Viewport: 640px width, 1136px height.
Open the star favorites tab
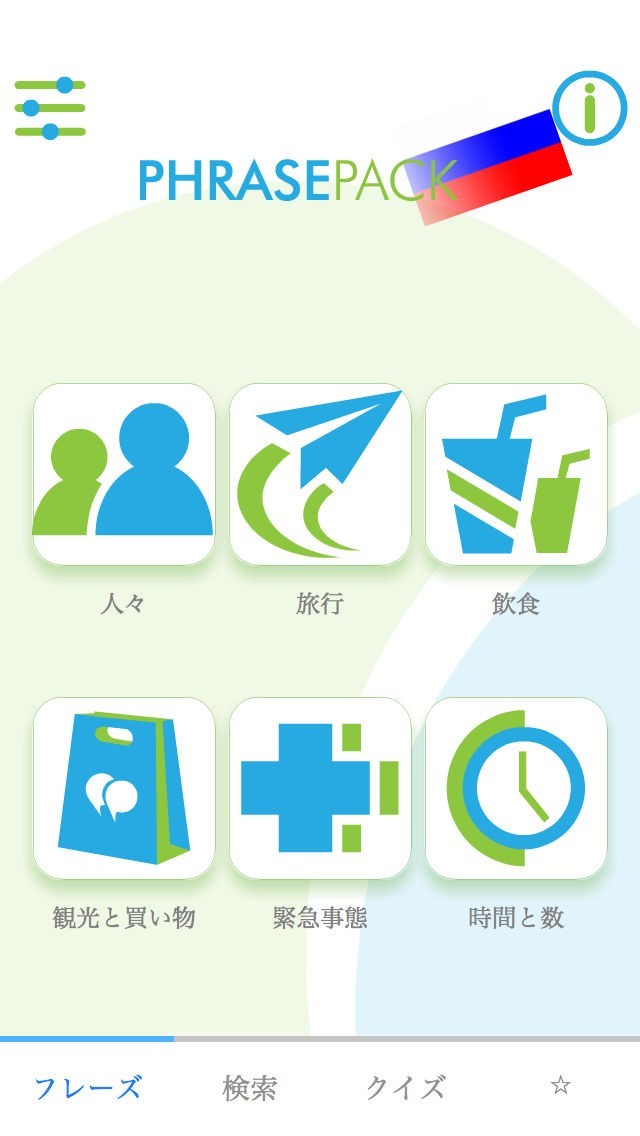[560, 1086]
